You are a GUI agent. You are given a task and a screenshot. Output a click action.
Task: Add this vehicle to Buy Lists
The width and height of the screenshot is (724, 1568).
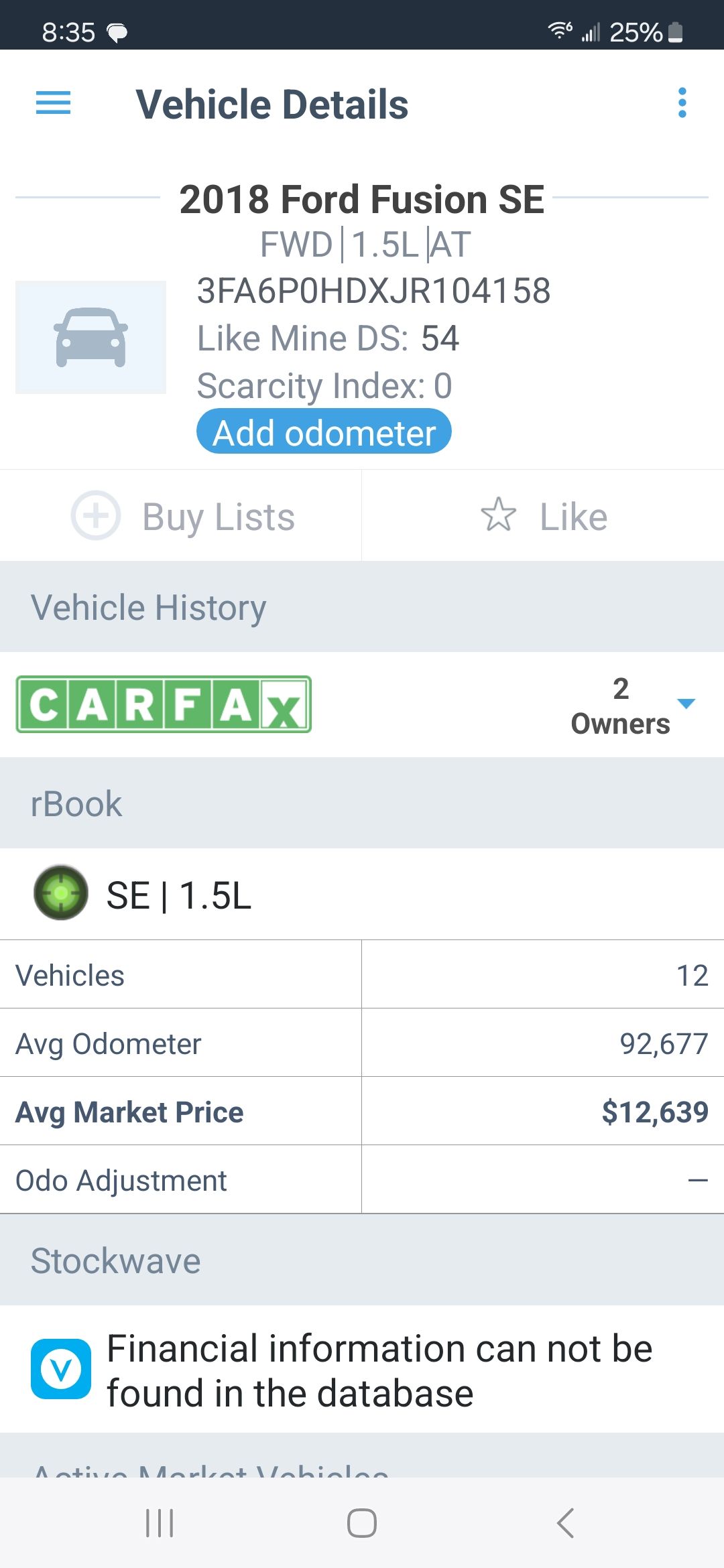click(x=181, y=516)
